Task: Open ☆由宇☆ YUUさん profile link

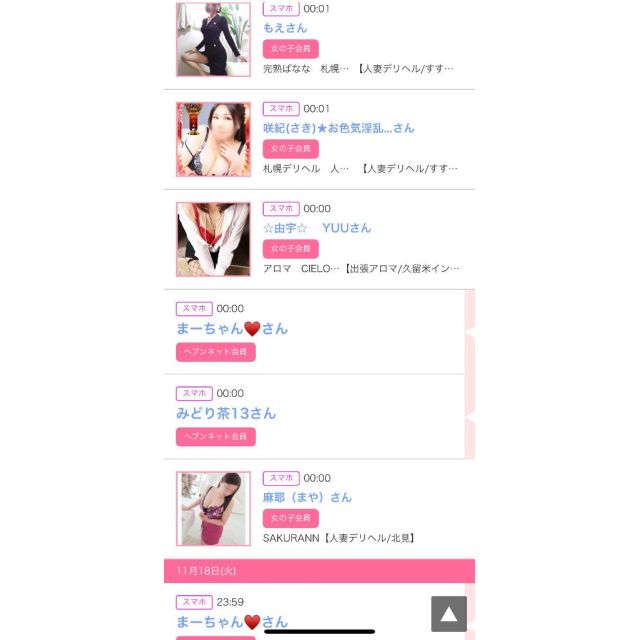Action: tap(316, 228)
